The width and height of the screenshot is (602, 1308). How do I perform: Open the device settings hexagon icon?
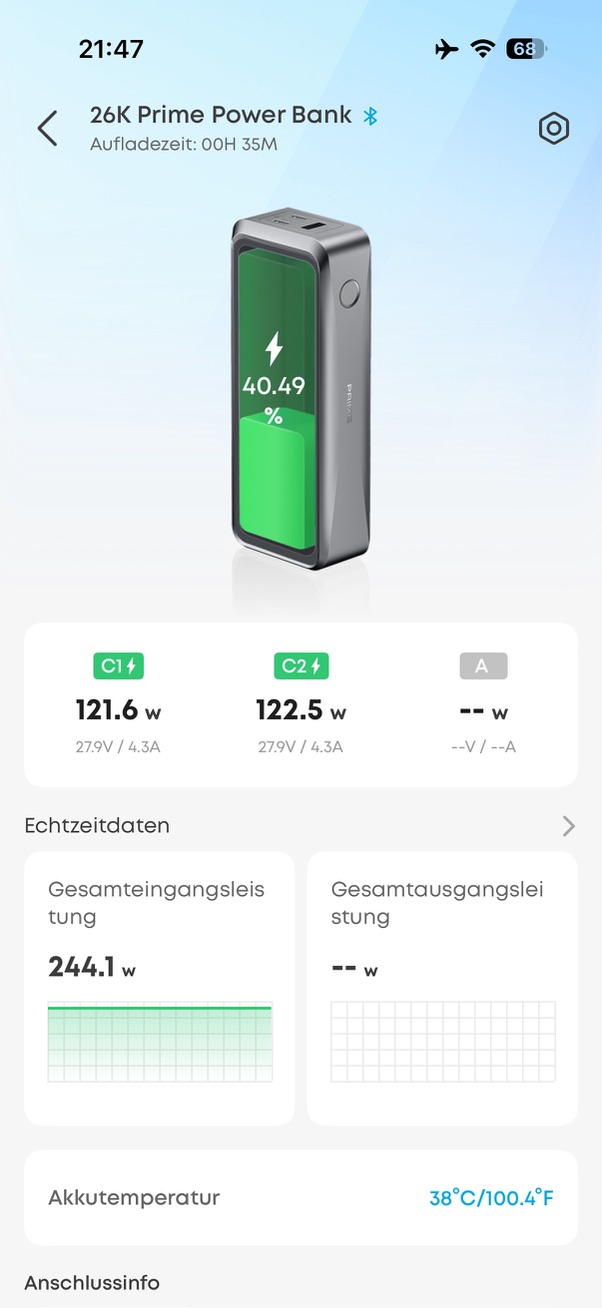[x=553, y=129]
